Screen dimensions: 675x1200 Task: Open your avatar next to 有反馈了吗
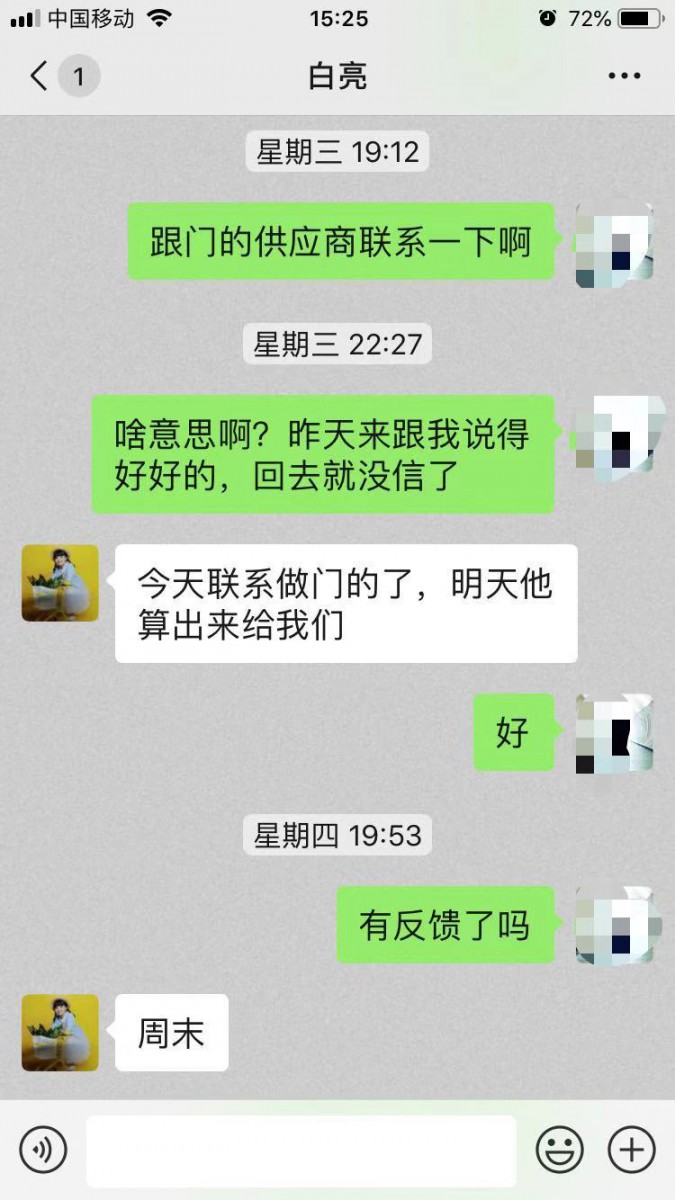(614, 925)
